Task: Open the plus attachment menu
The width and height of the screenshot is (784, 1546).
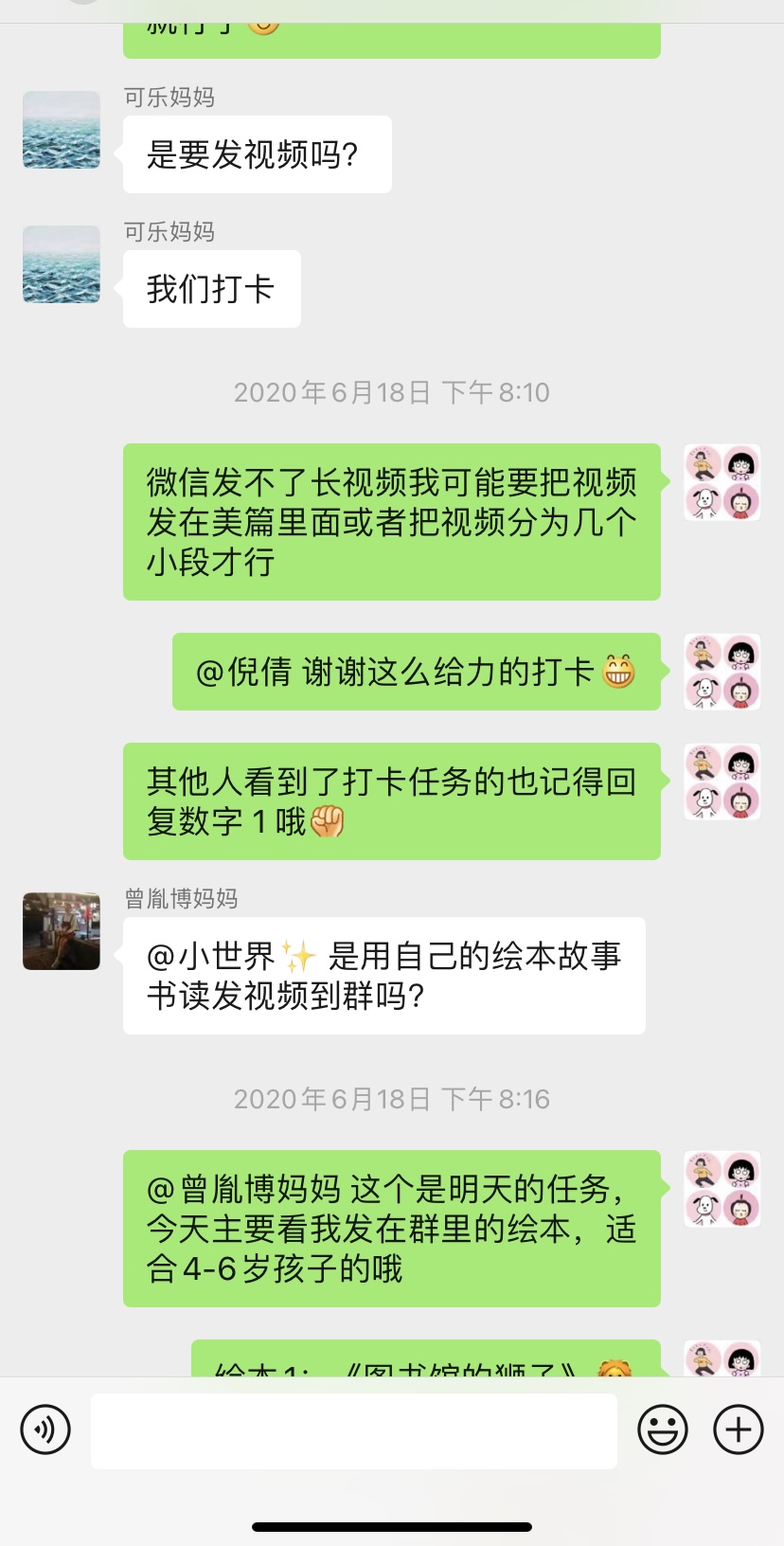Action: pos(739,1429)
